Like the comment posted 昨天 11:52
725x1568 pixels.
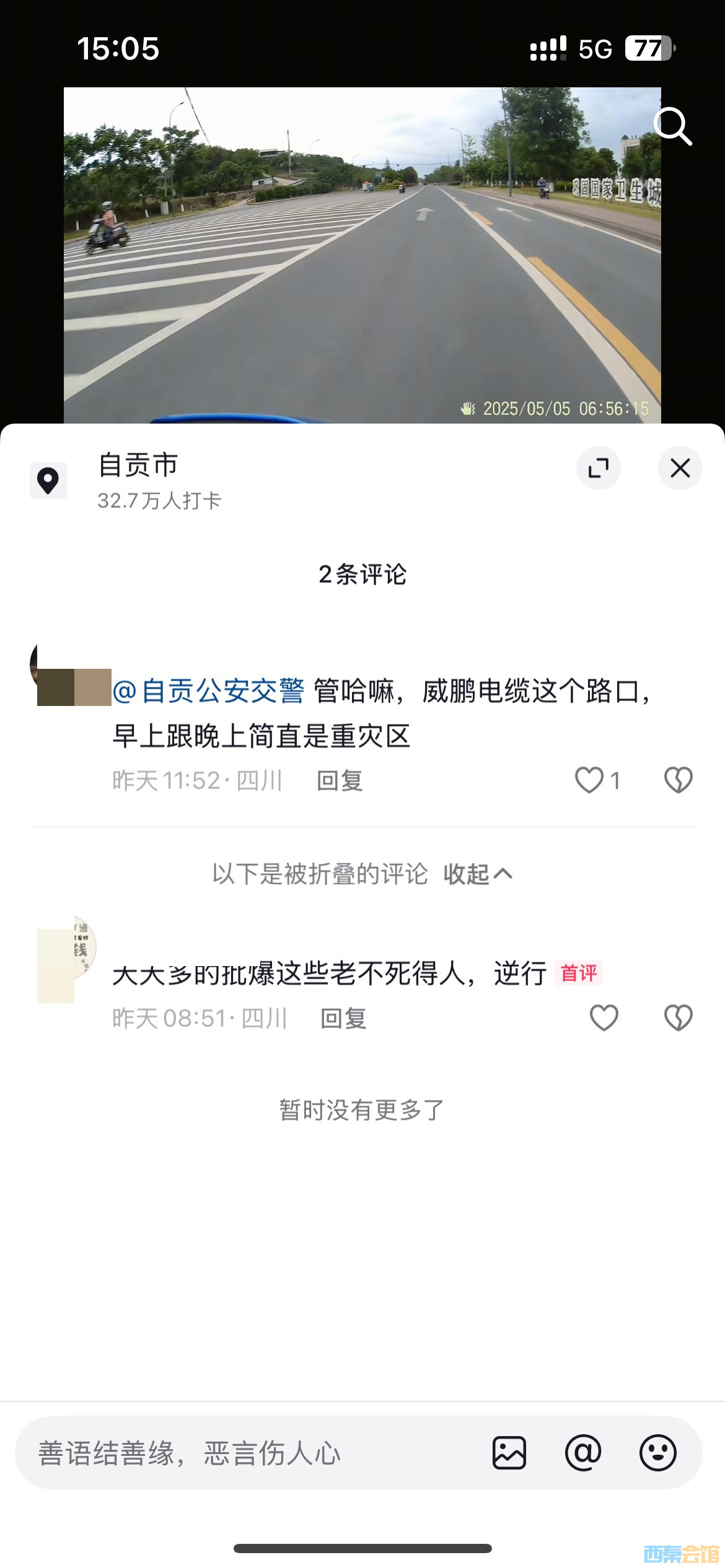coord(589,780)
